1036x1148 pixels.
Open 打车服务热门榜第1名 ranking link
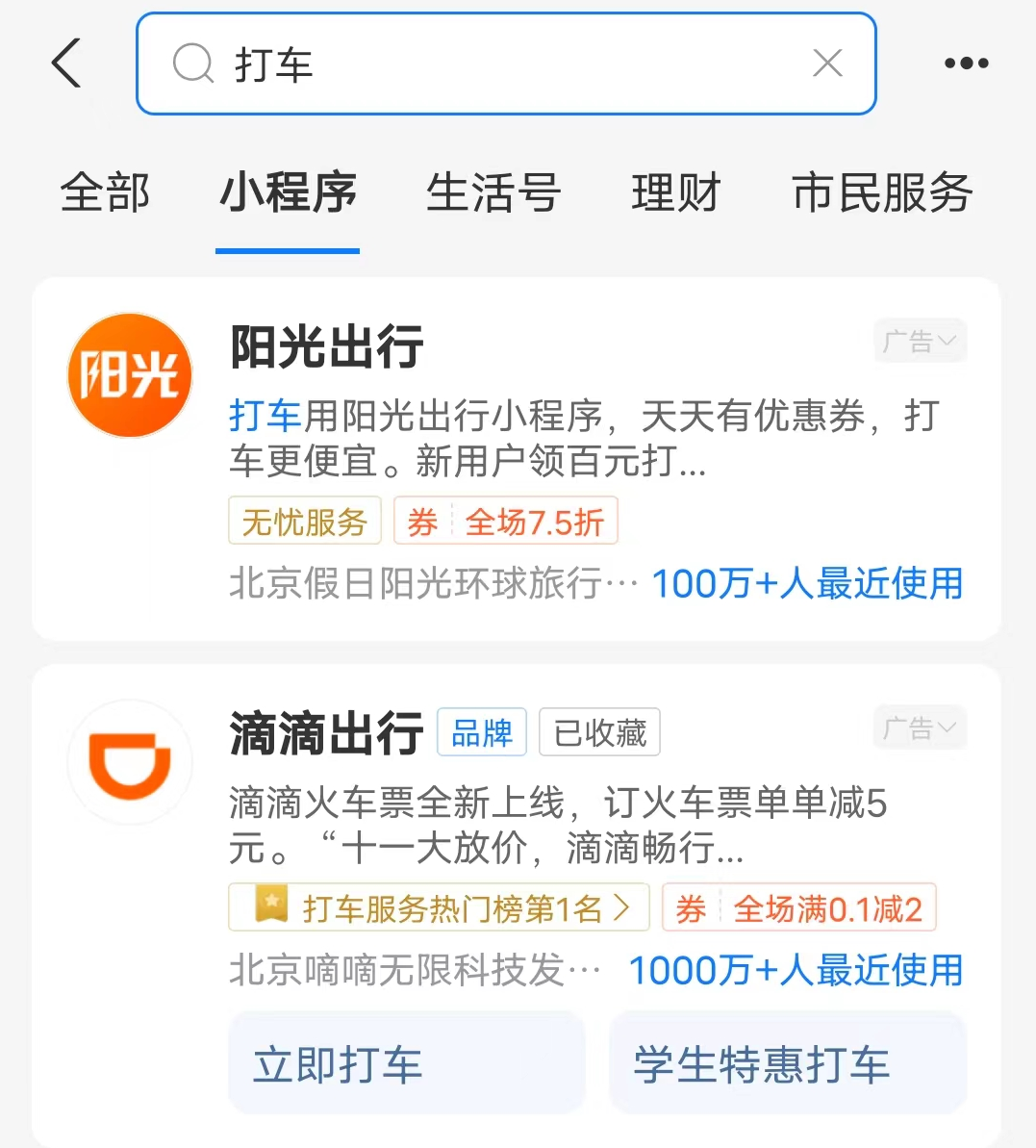coord(439,907)
